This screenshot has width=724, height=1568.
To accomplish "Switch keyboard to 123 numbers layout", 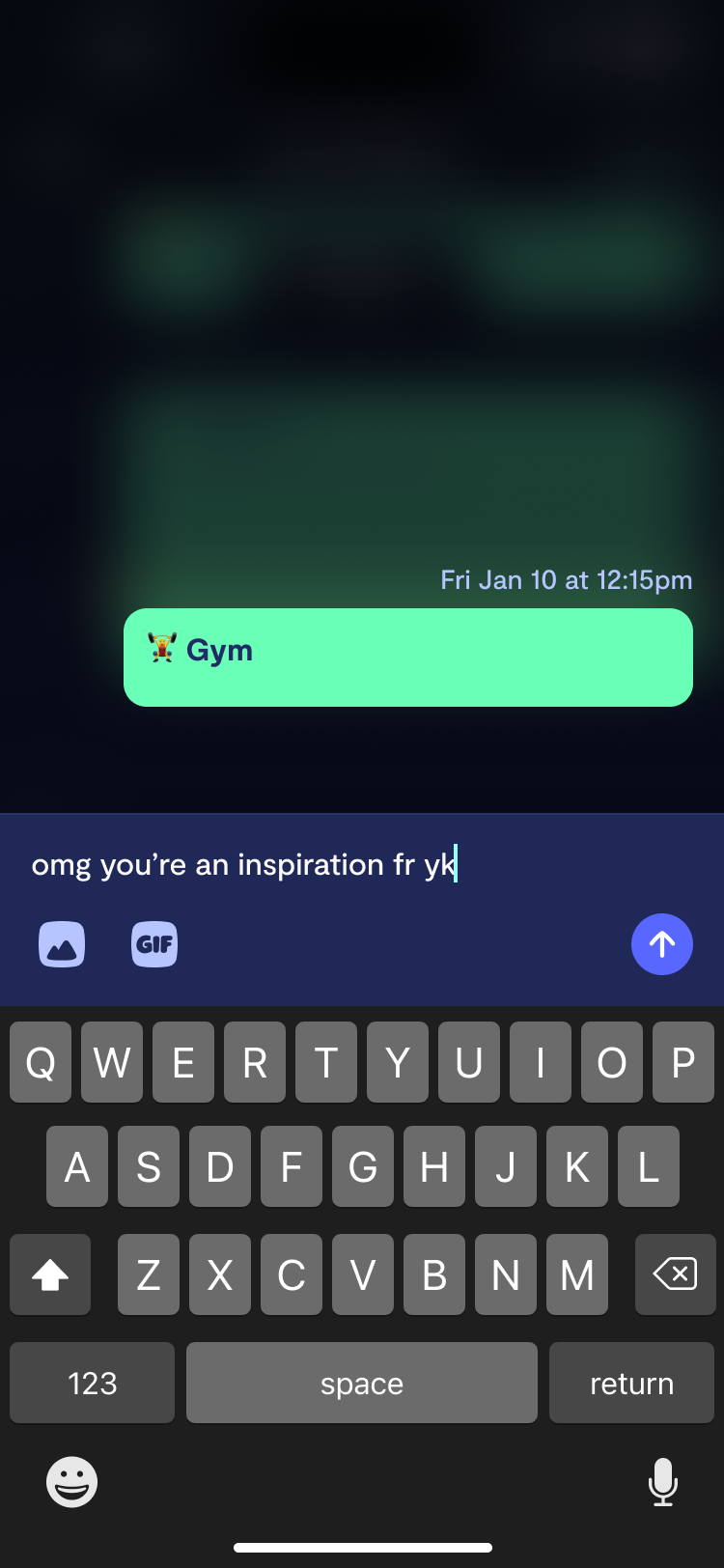I will click(x=93, y=1383).
